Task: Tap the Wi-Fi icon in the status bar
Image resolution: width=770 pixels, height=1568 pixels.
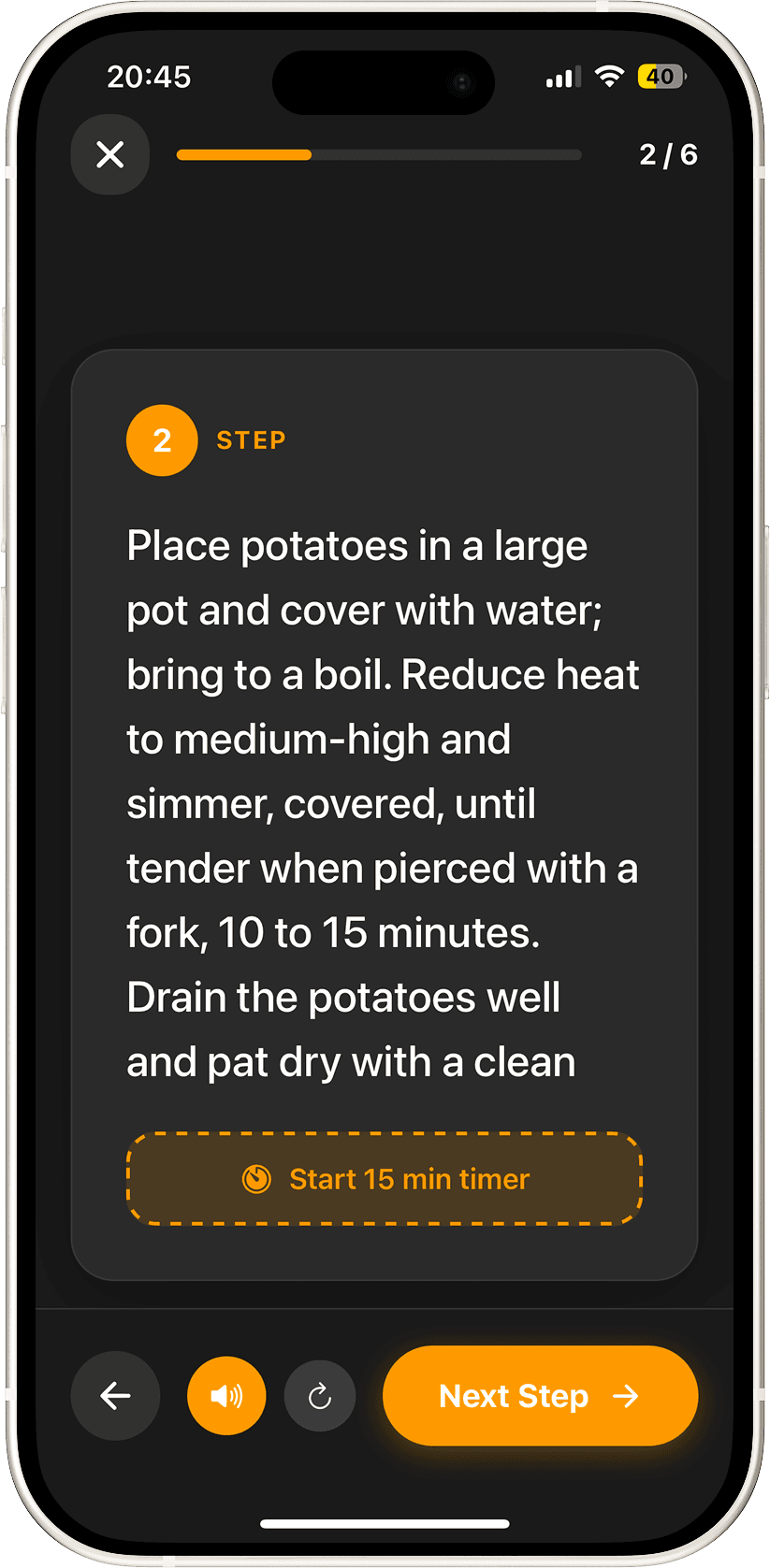Action: point(609,77)
